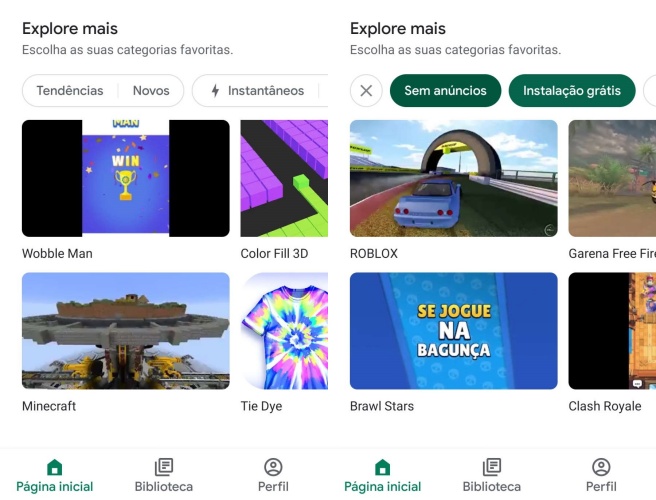656x500 pixels.
Task: Open the Minecraft game card
Action: tap(126, 331)
